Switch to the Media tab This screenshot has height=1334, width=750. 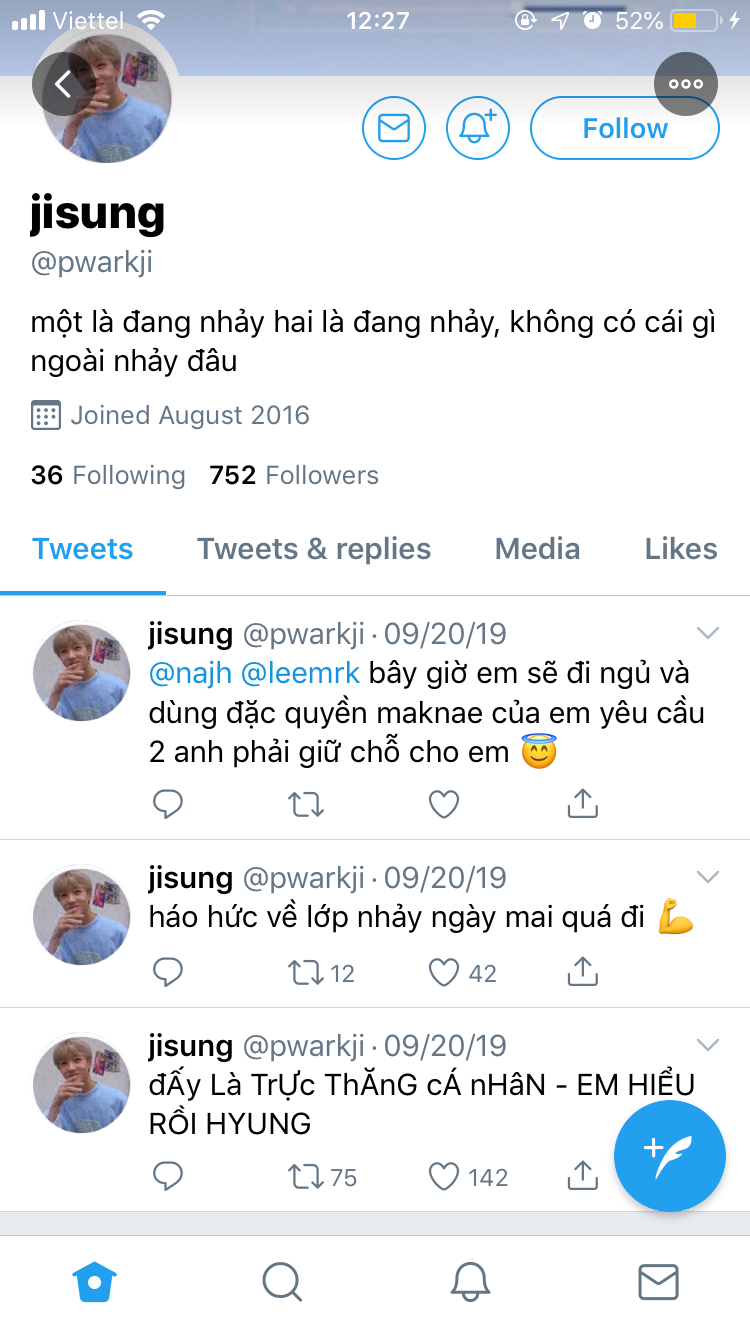tap(538, 549)
